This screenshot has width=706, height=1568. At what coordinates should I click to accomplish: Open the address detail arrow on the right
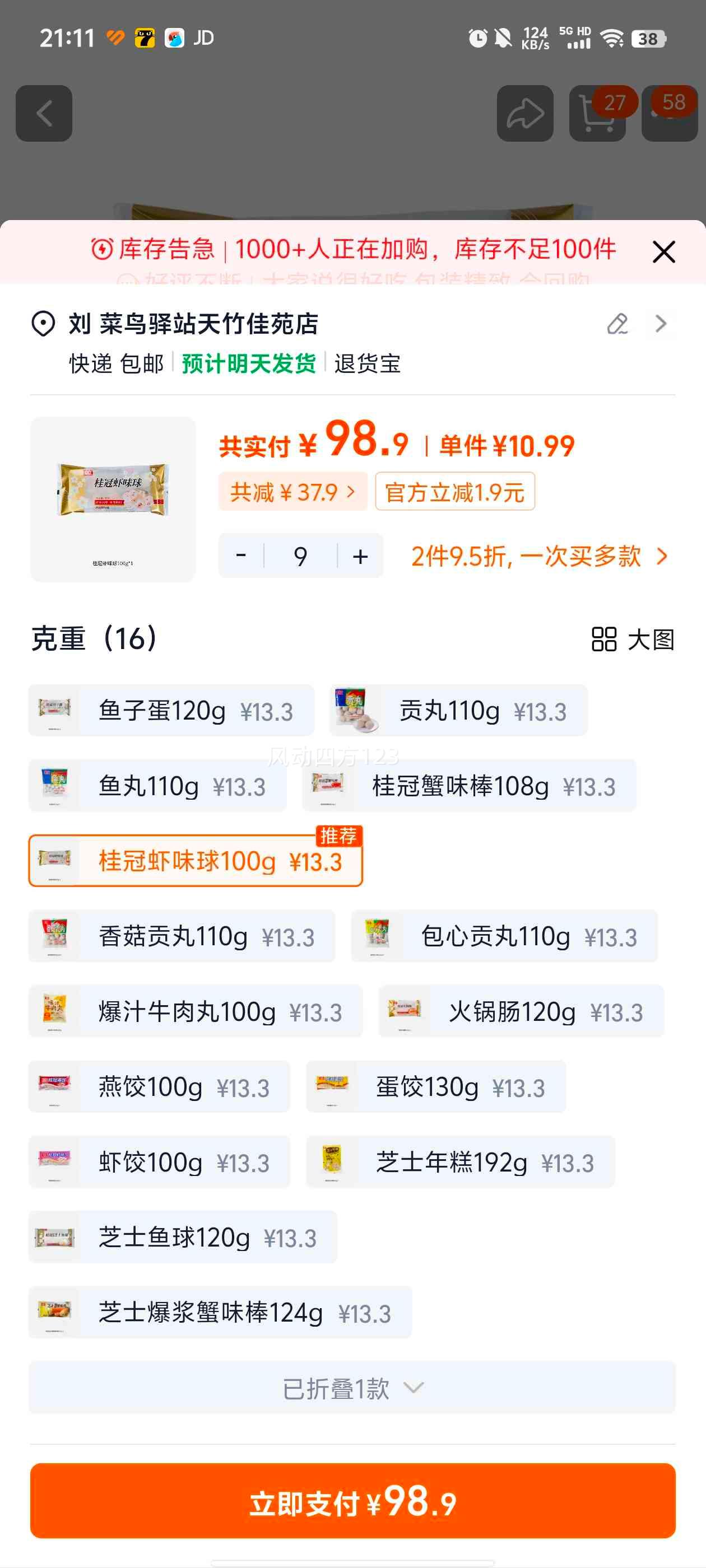pyautogui.click(x=661, y=324)
